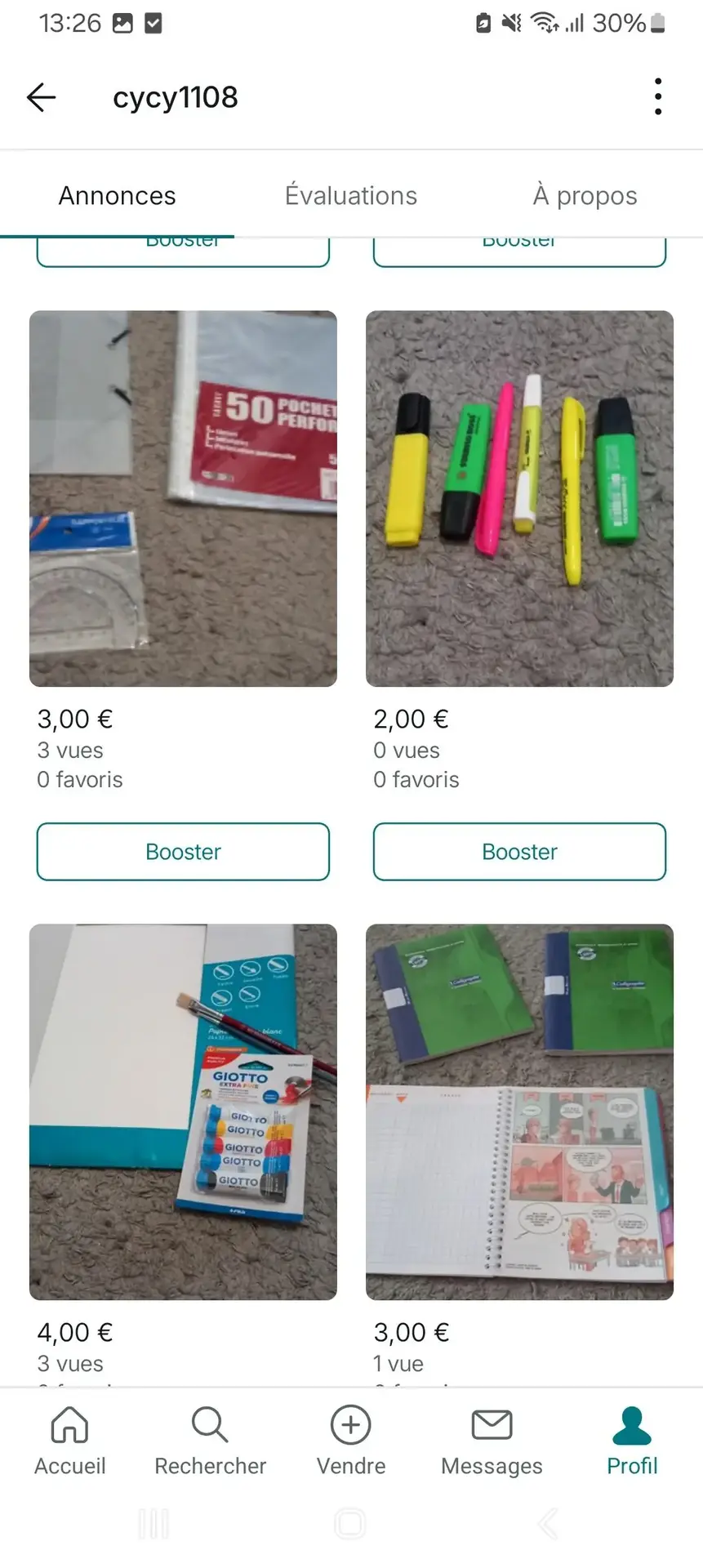Open the Giotto paint tubes listing
The height and width of the screenshot is (1568, 703).
183,1111
